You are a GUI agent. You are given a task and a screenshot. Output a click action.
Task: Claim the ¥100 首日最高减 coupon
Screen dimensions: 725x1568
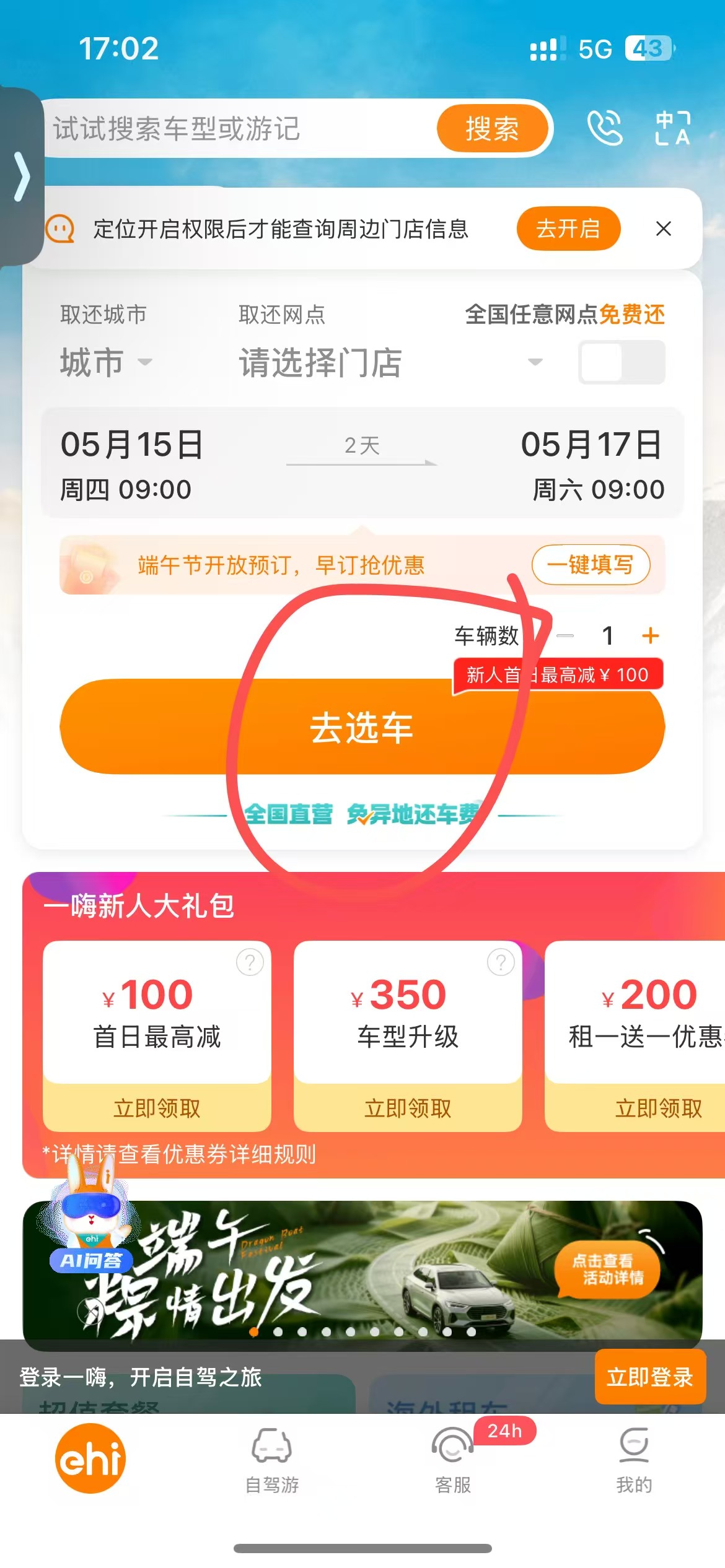click(157, 1107)
